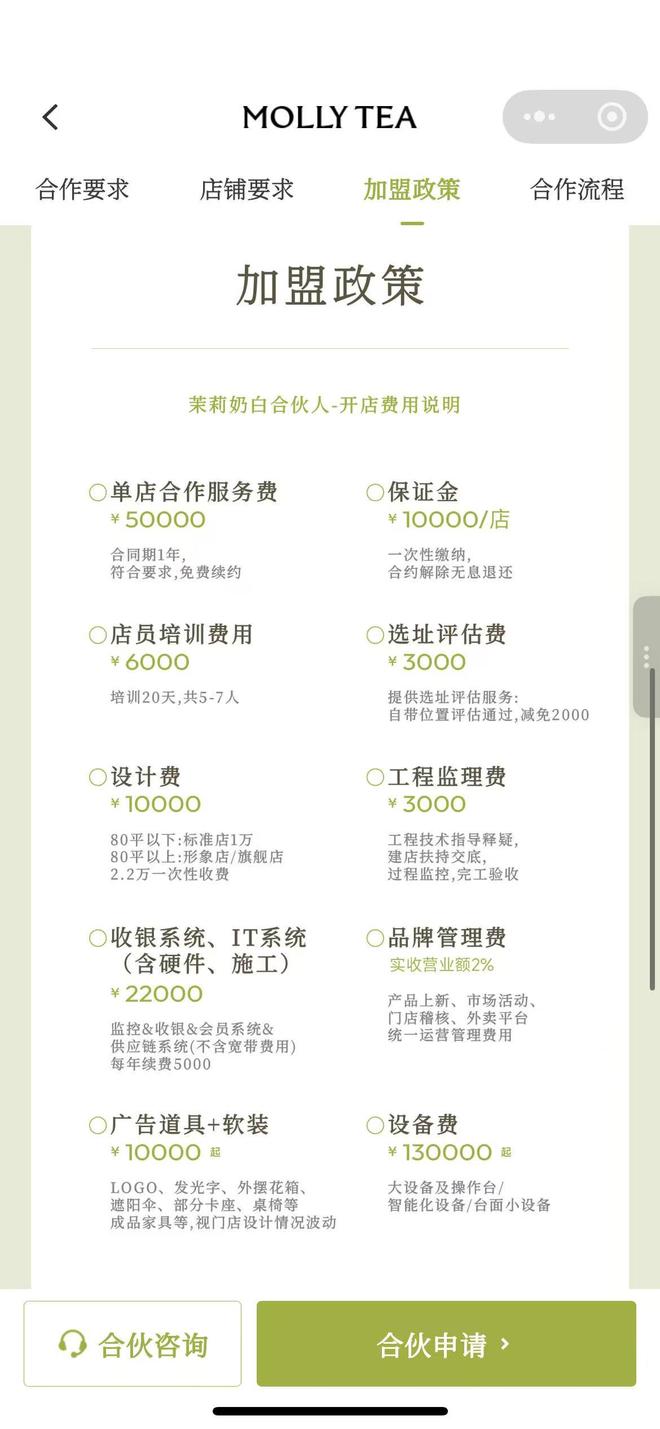The image size is (660, 1429).
Task: Select the 加盟政策 tab
Action: (411, 189)
